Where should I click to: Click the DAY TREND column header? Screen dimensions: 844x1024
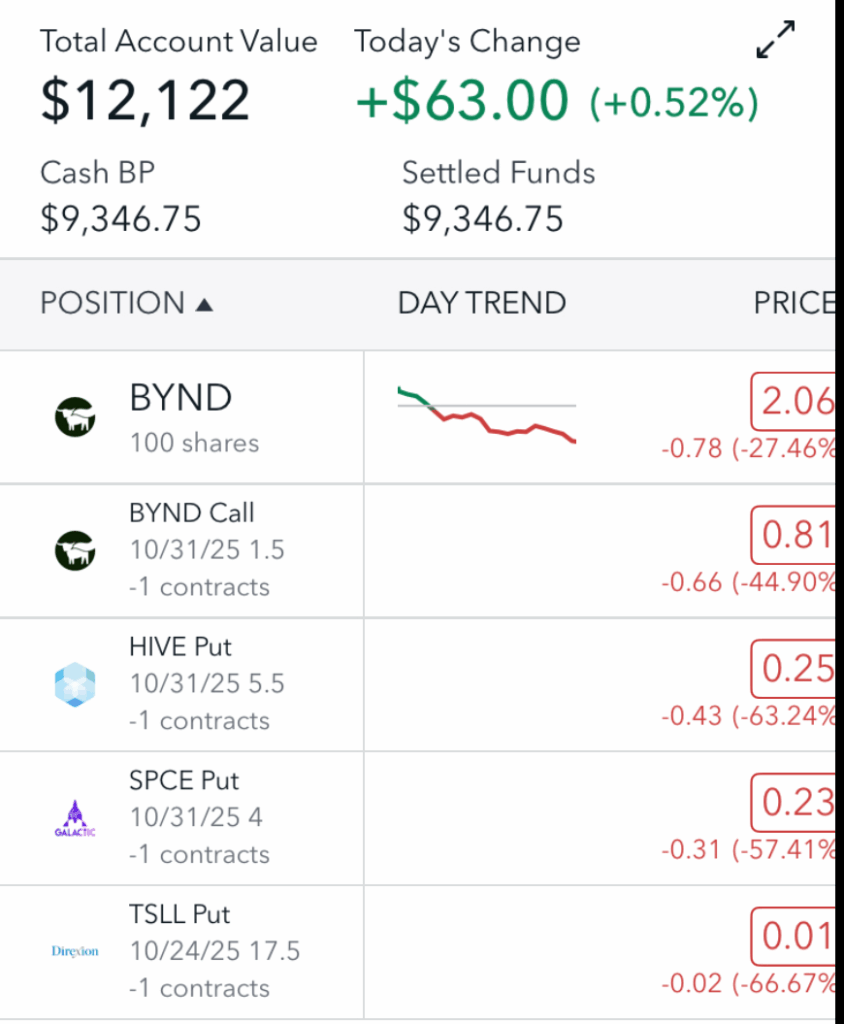pos(481,302)
